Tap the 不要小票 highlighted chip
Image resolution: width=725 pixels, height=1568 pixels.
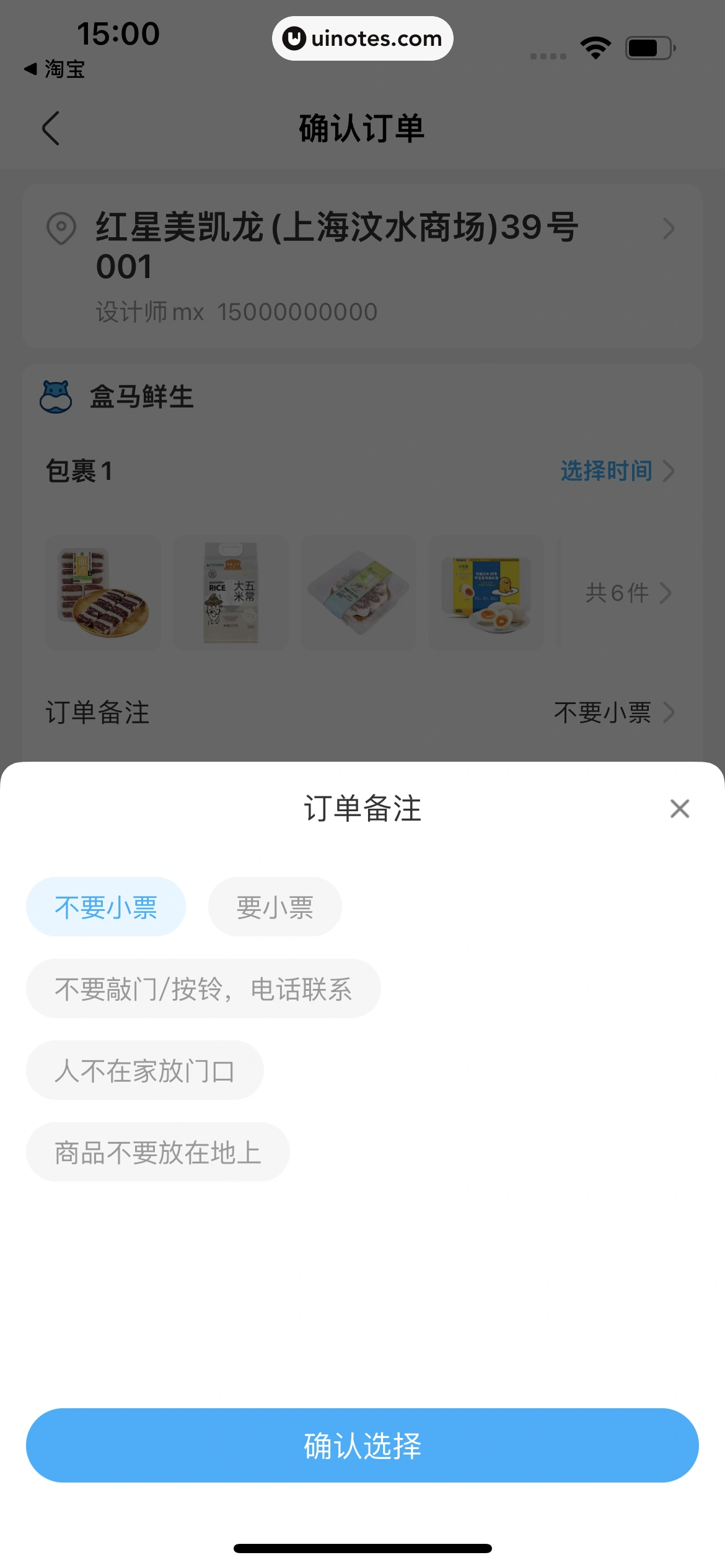[105, 906]
